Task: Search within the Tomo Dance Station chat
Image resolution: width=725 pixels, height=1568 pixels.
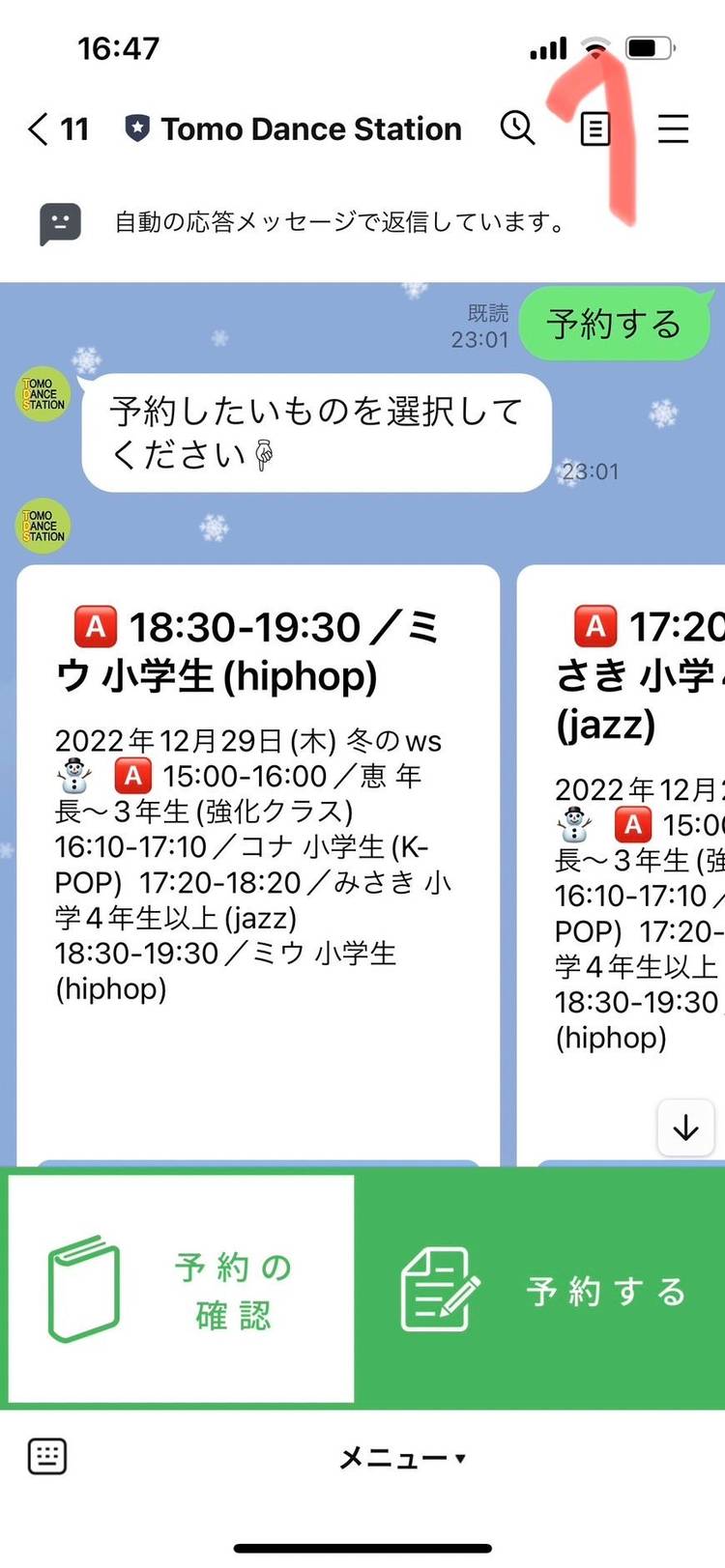Action: pyautogui.click(x=517, y=128)
